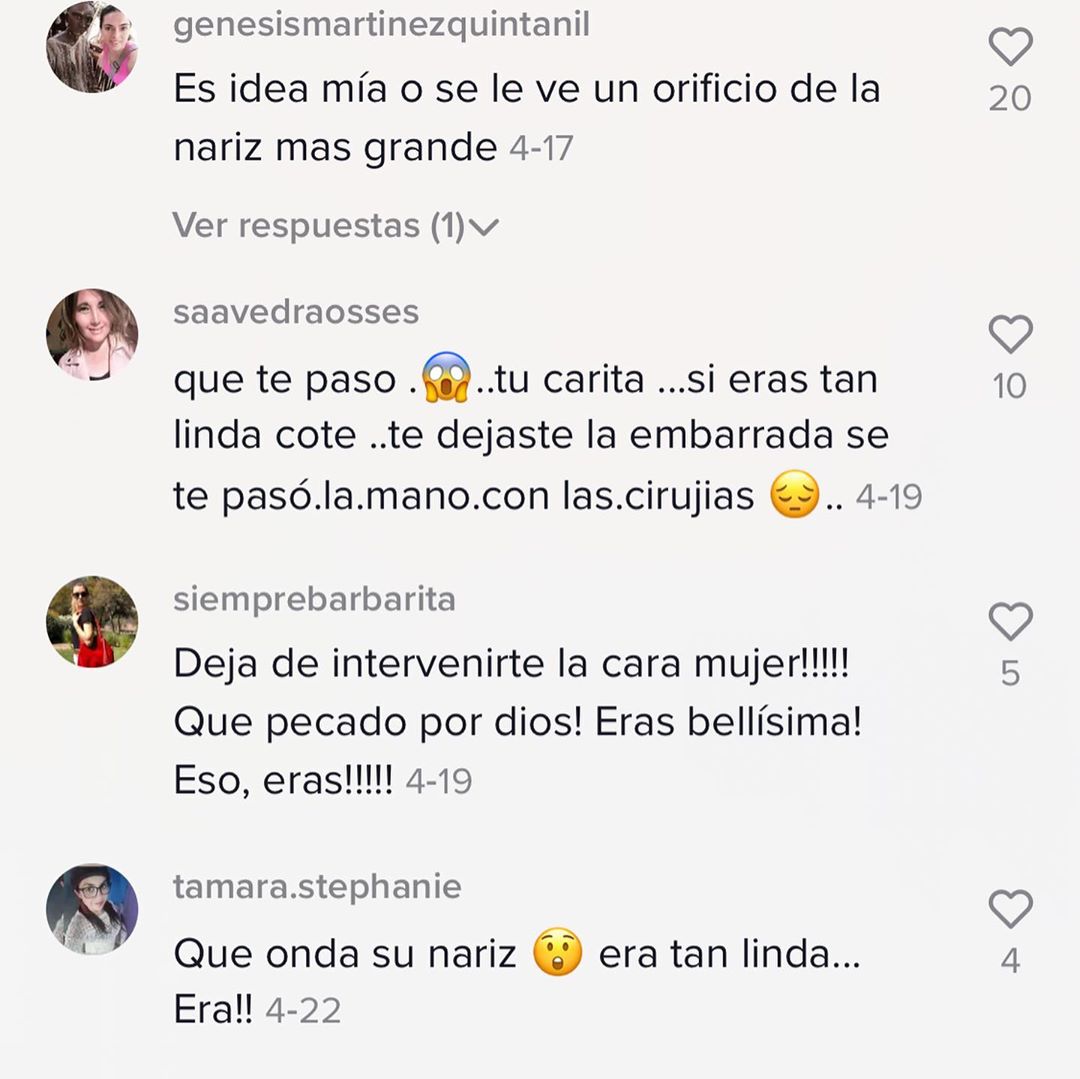Visit the genesismartinezquintanil username link

(381, 25)
